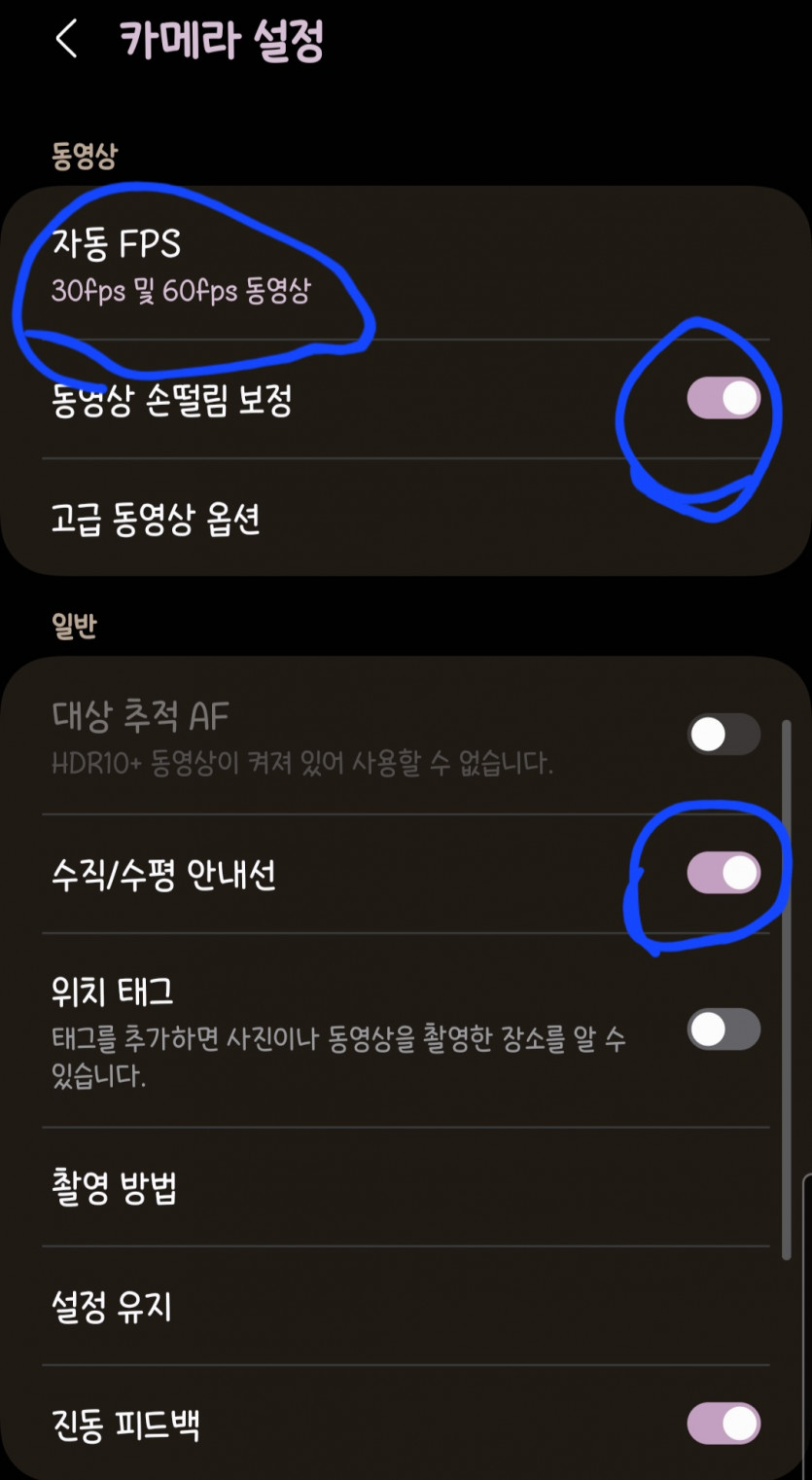Open 고급 동영상 옵션

click(156, 519)
